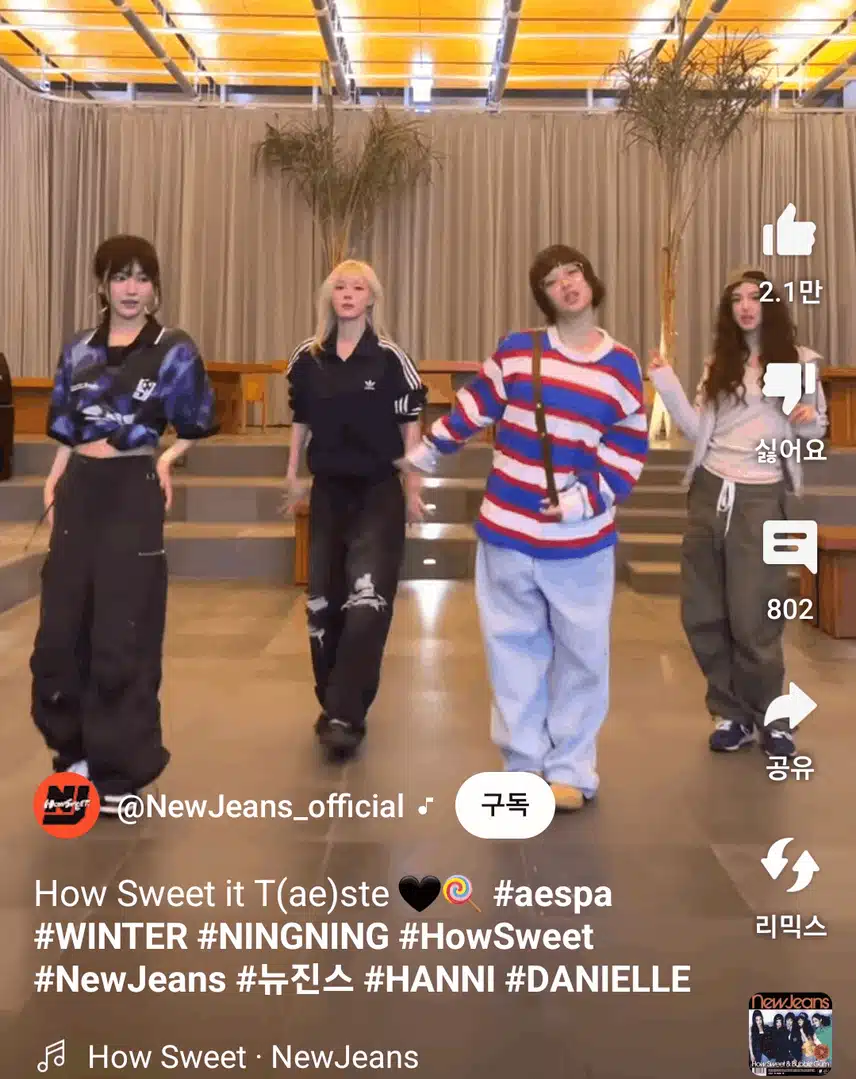
Task: Remix this Short
Action: tap(789, 866)
